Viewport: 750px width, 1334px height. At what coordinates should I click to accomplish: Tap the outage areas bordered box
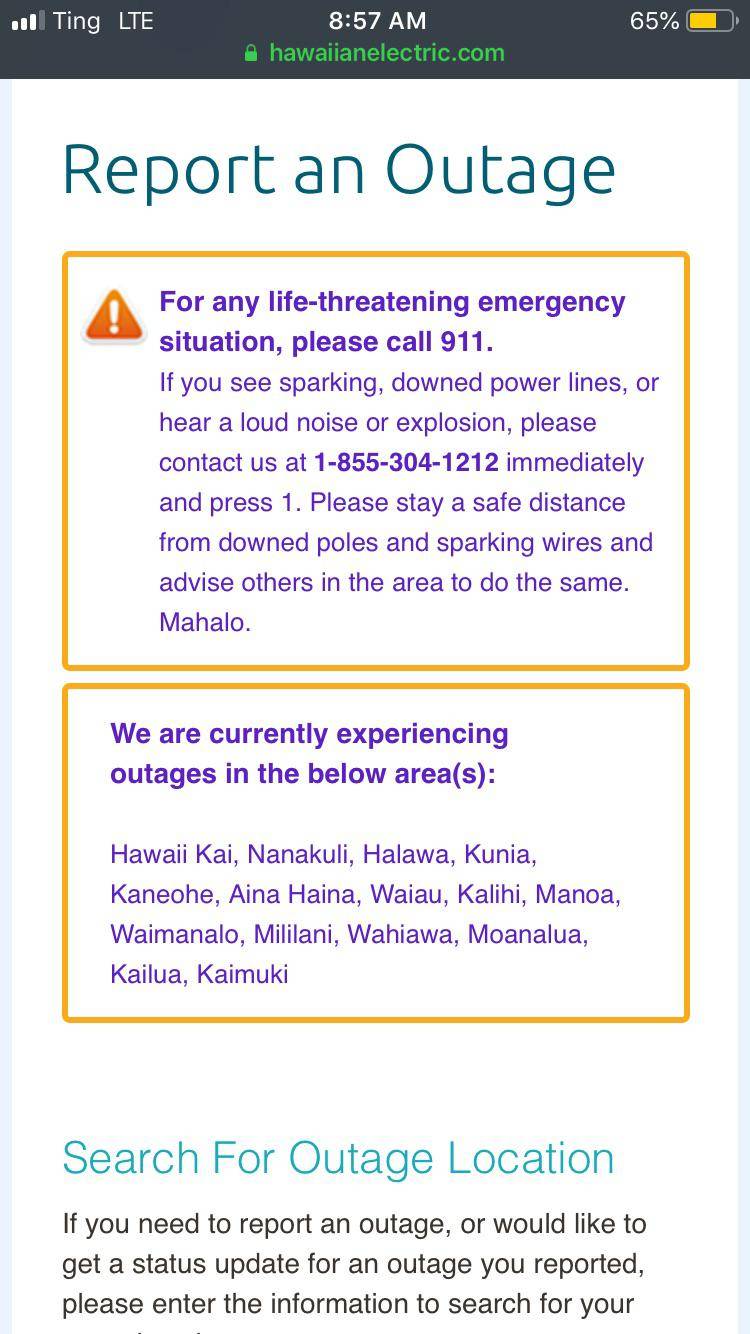pyautogui.click(x=375, y=852)
